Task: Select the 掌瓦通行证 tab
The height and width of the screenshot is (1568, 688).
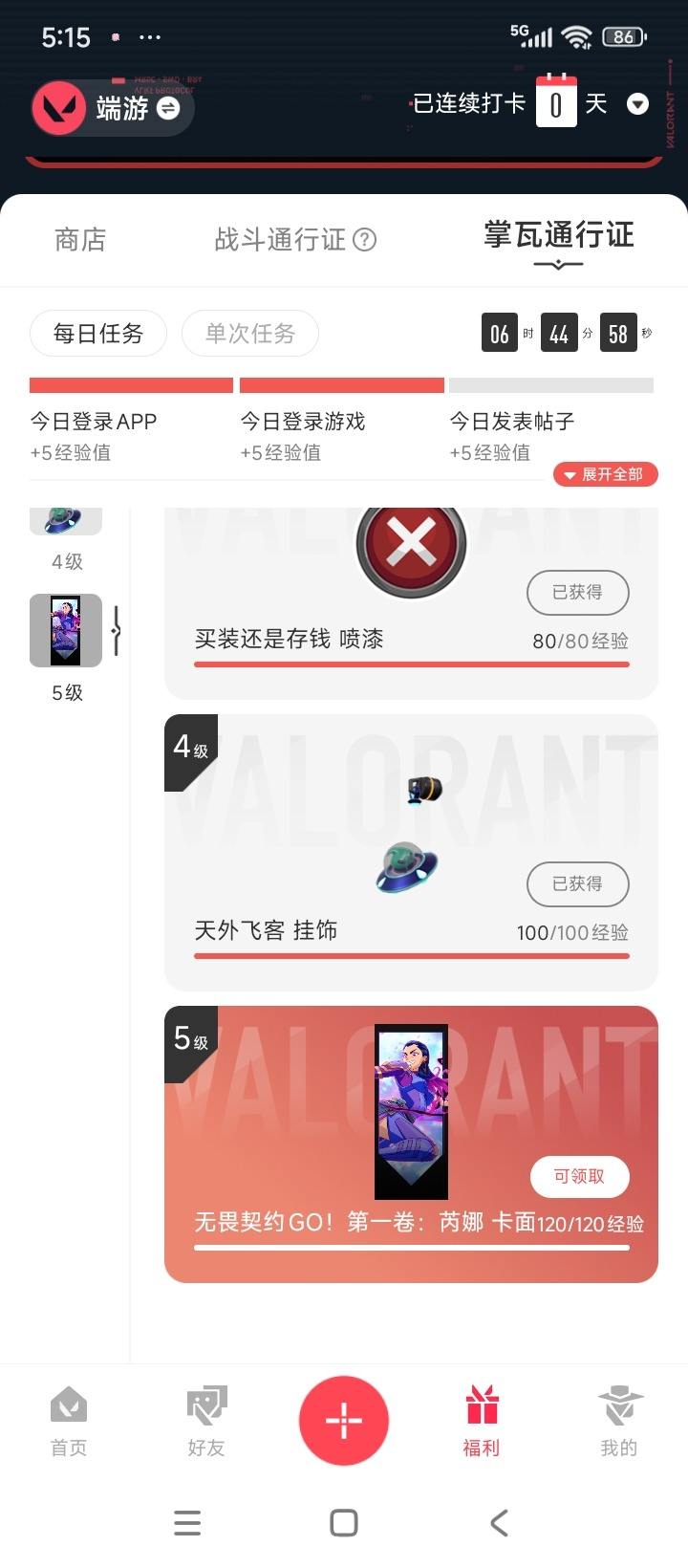Action: (558, 236)
